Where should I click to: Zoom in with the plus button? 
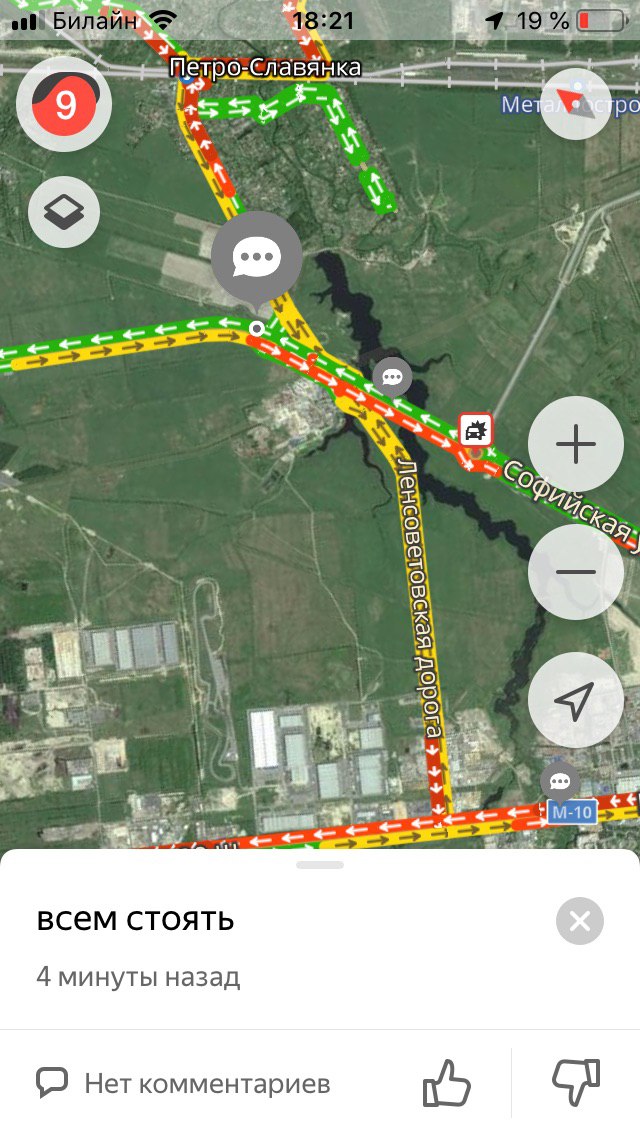click(575, 444)
